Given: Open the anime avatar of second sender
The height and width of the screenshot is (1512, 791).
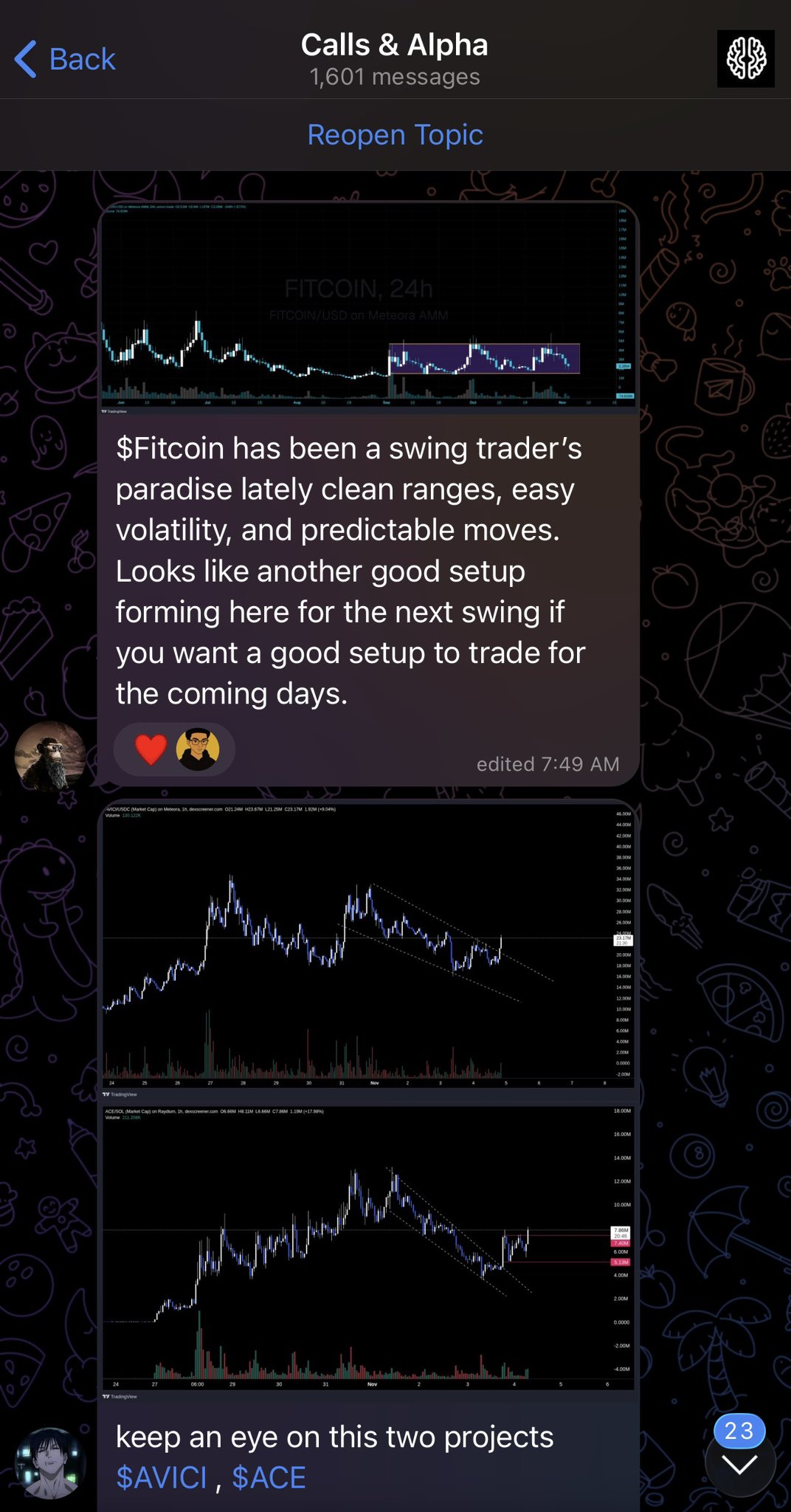Looking at the screenshot, I should [x=50, y=1463].
